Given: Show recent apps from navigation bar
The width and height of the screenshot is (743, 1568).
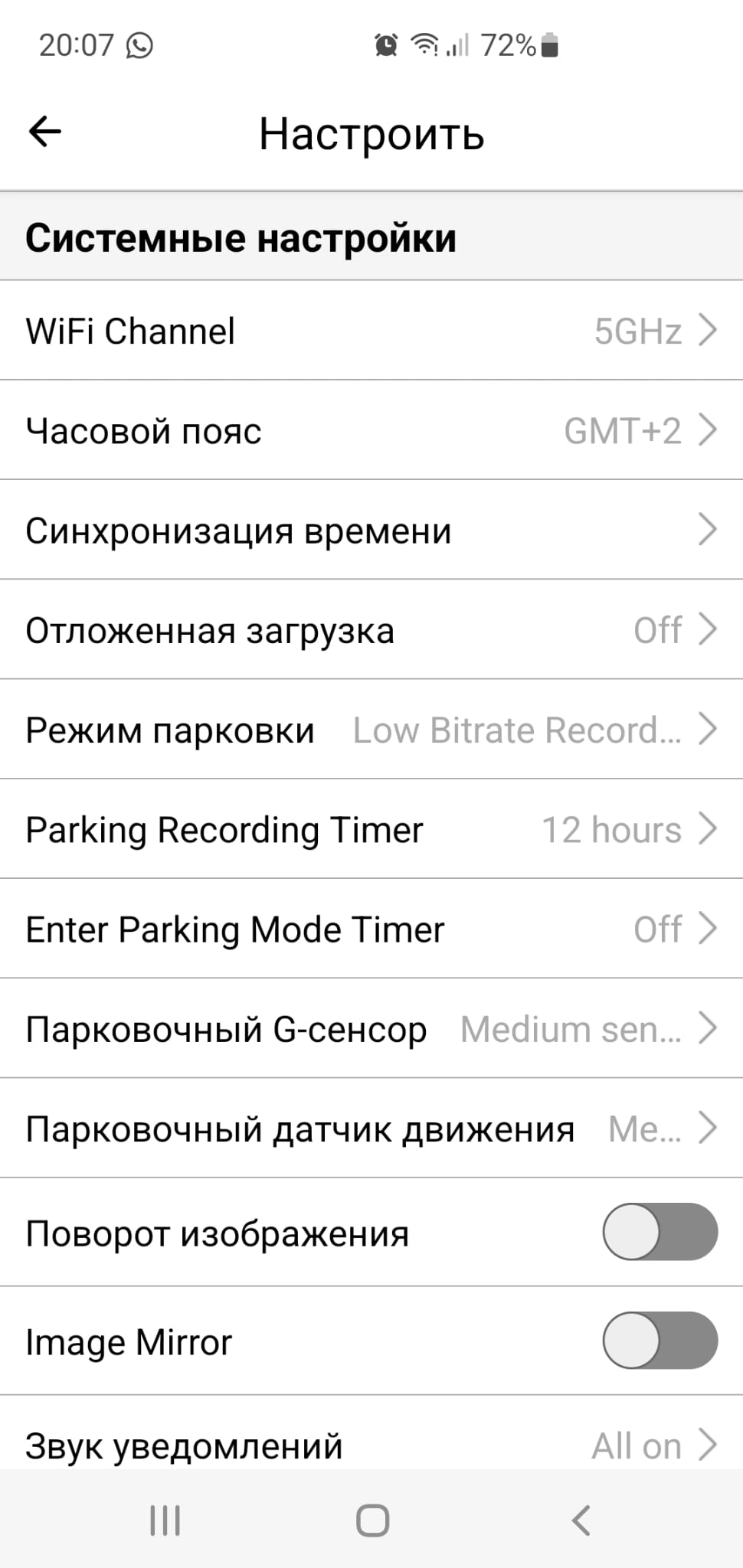Looking at the screenshot, I should click(165, 1521).
